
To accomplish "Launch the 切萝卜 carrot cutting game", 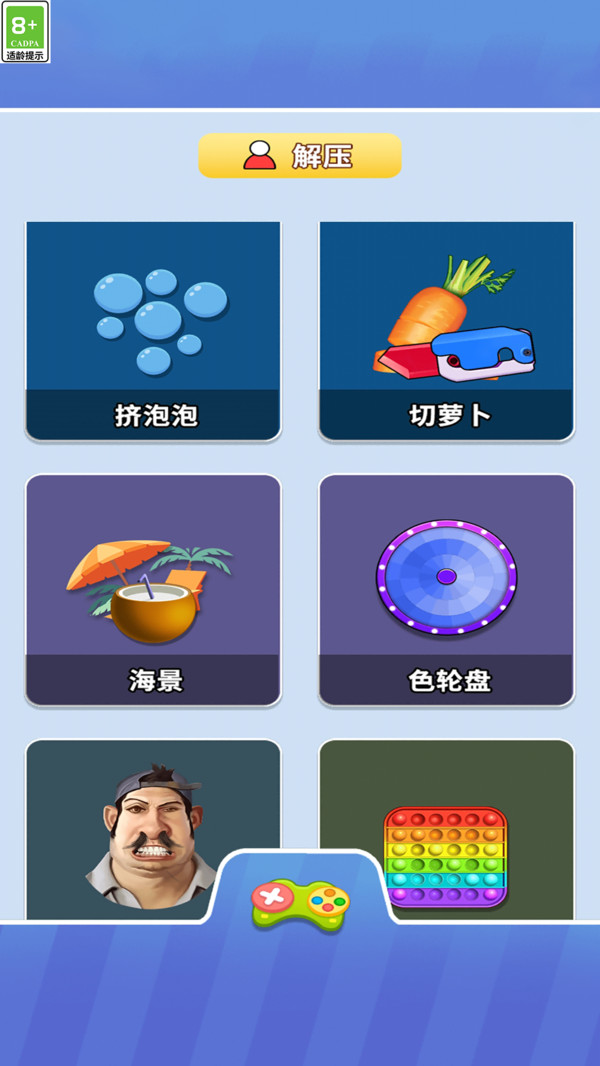I will point(446,330).
